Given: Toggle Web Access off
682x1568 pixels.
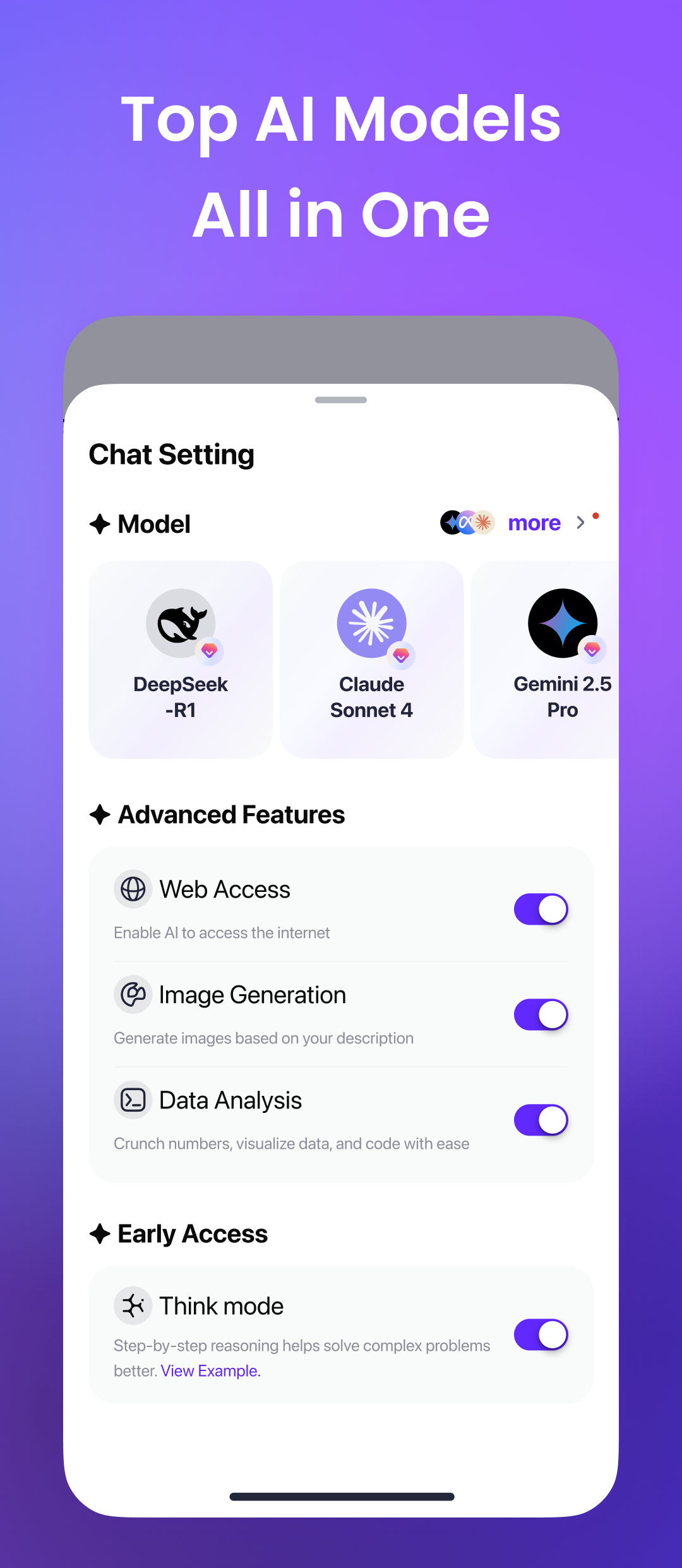Looking at the screenshot, I should (x=540, y=909).
